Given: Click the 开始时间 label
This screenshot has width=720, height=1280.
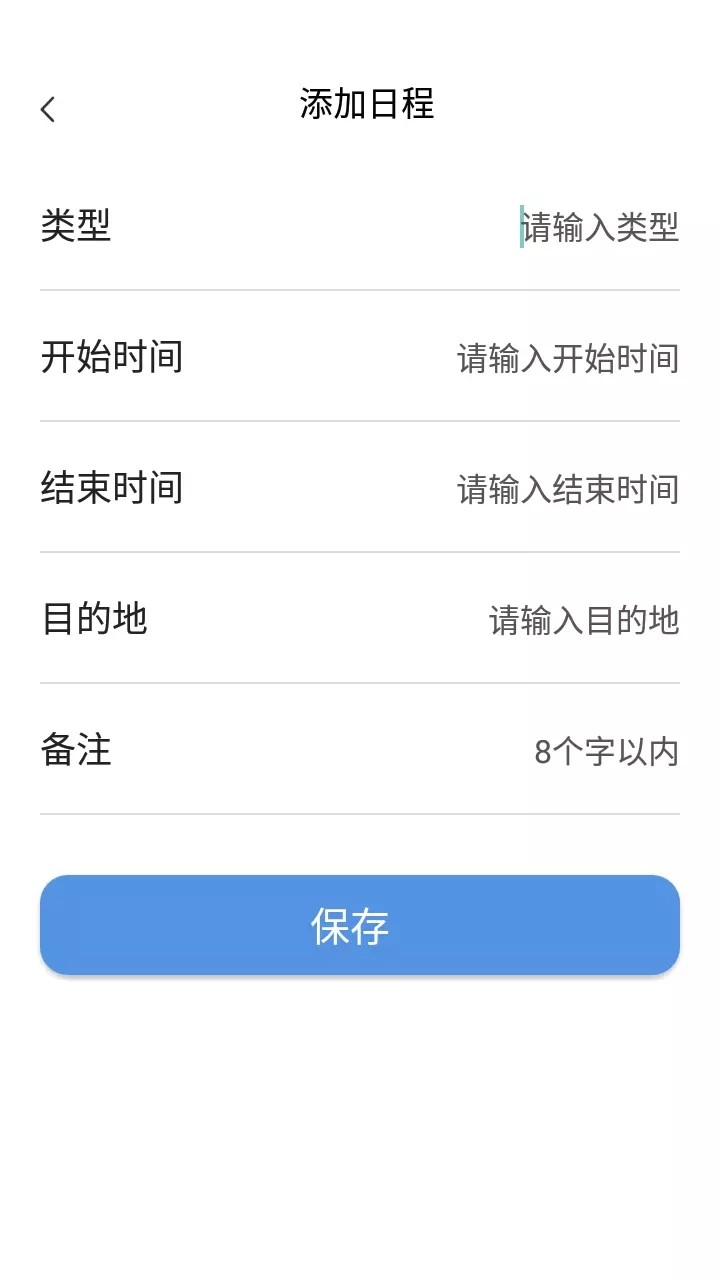Looking at the screenshot, I should coord(112,357).
